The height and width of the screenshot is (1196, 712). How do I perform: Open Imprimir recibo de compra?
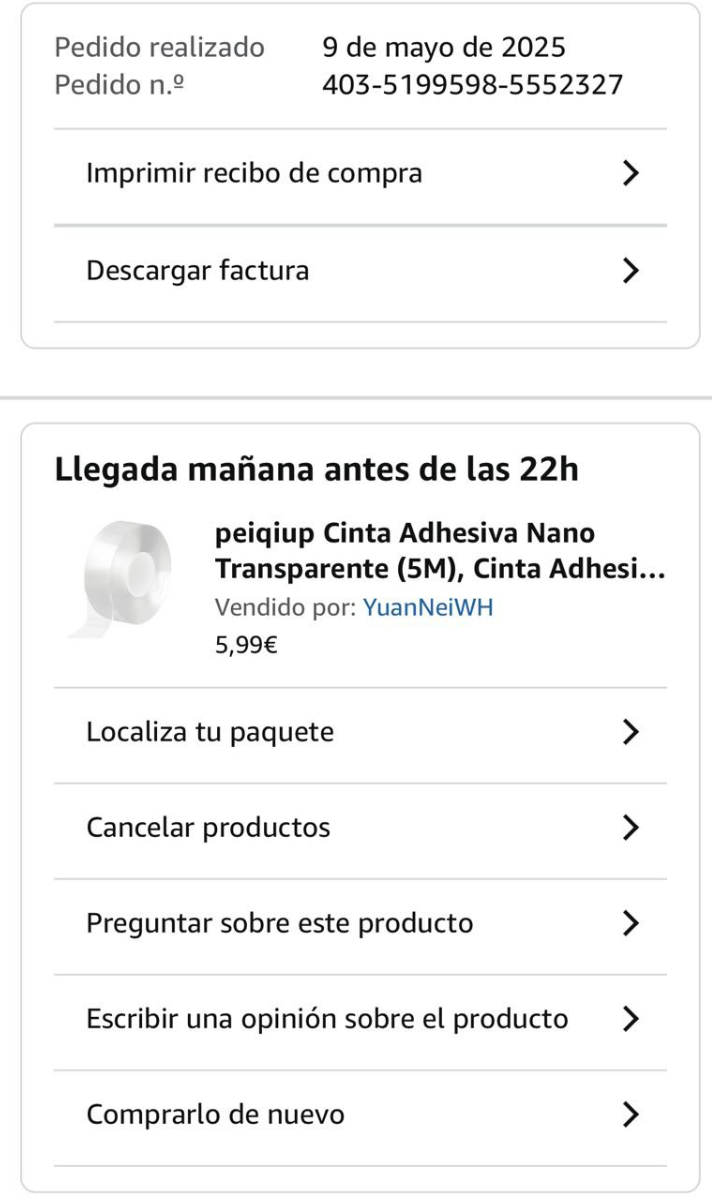[x=360, y=174]
